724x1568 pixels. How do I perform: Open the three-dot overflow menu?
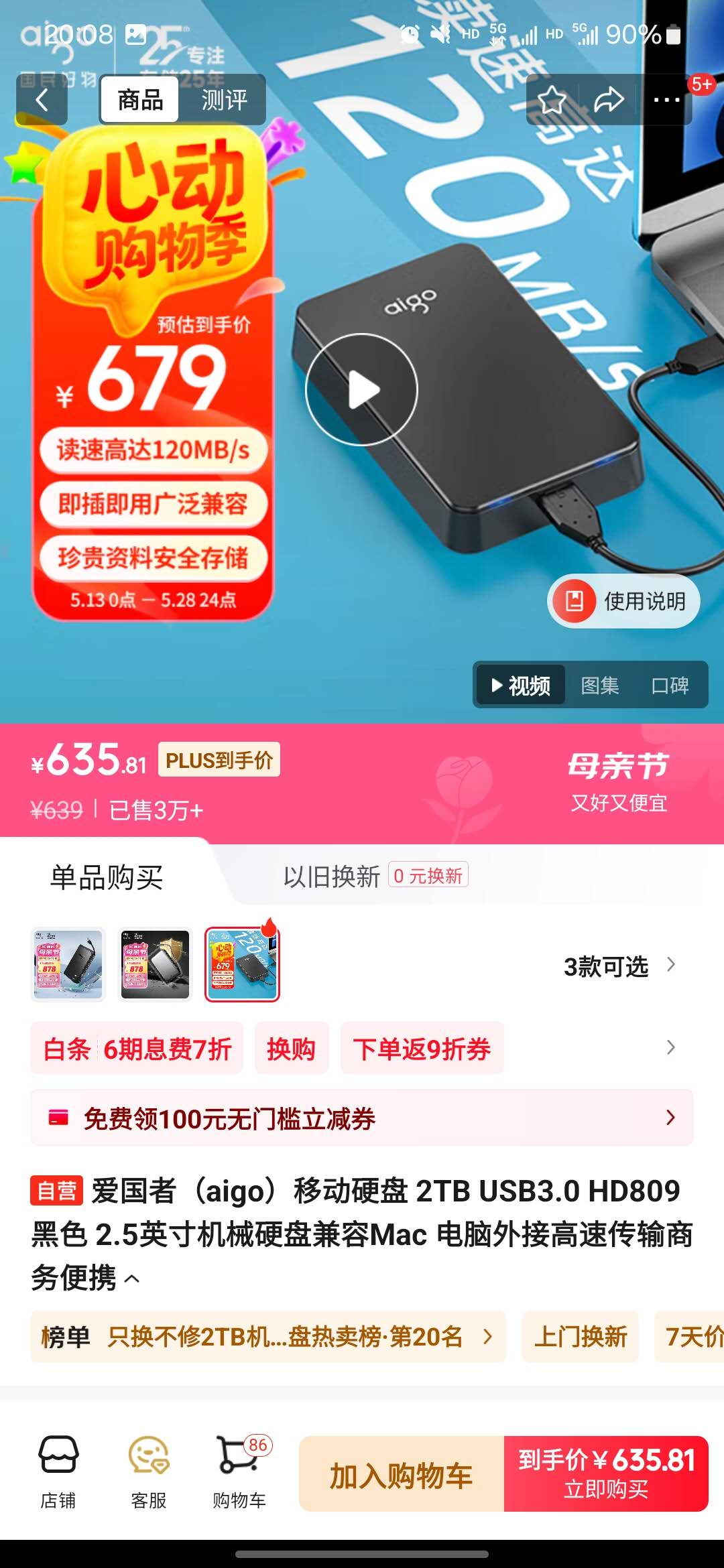pos(667,100)
